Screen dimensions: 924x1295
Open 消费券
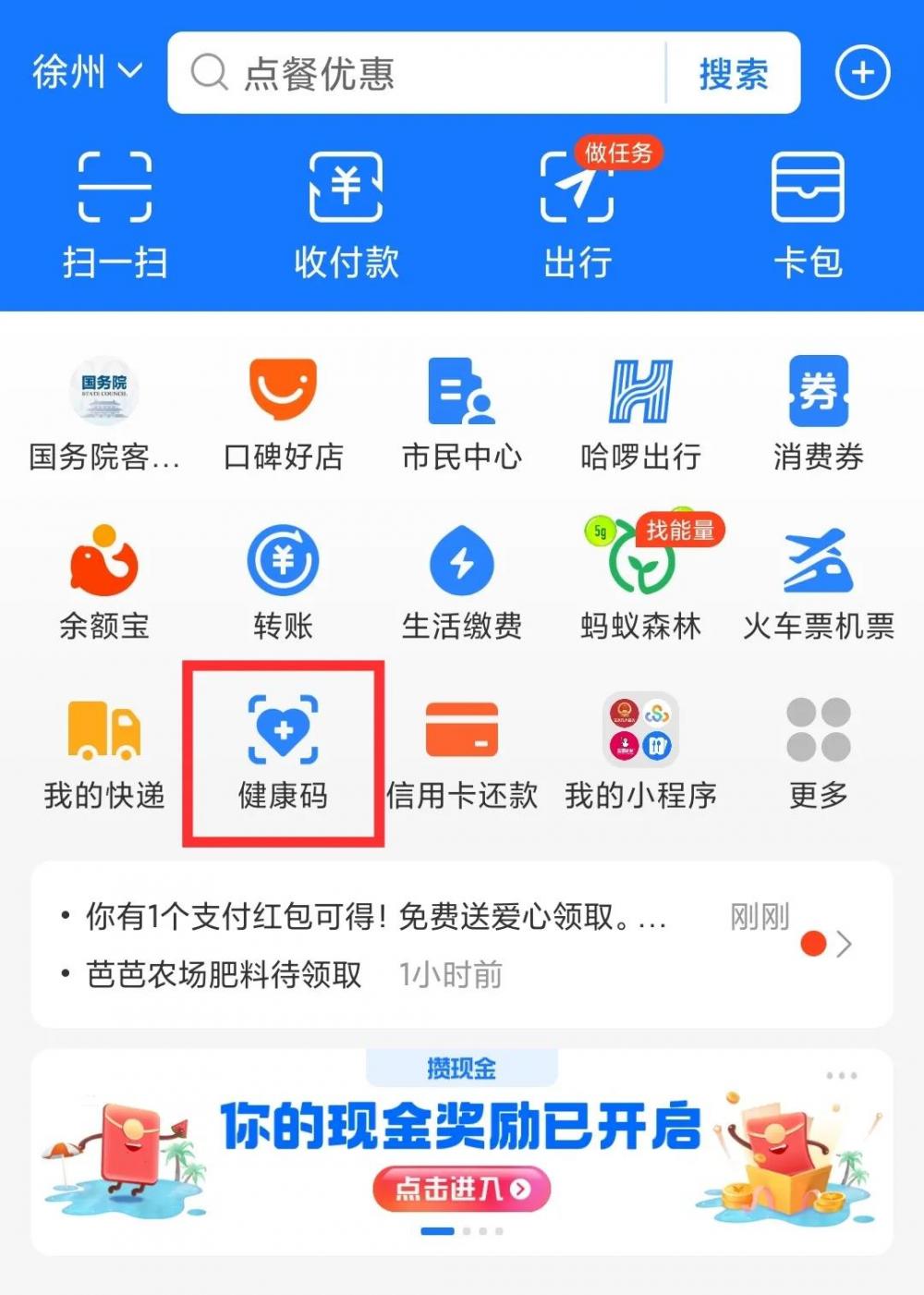click(x=819, y=413)
